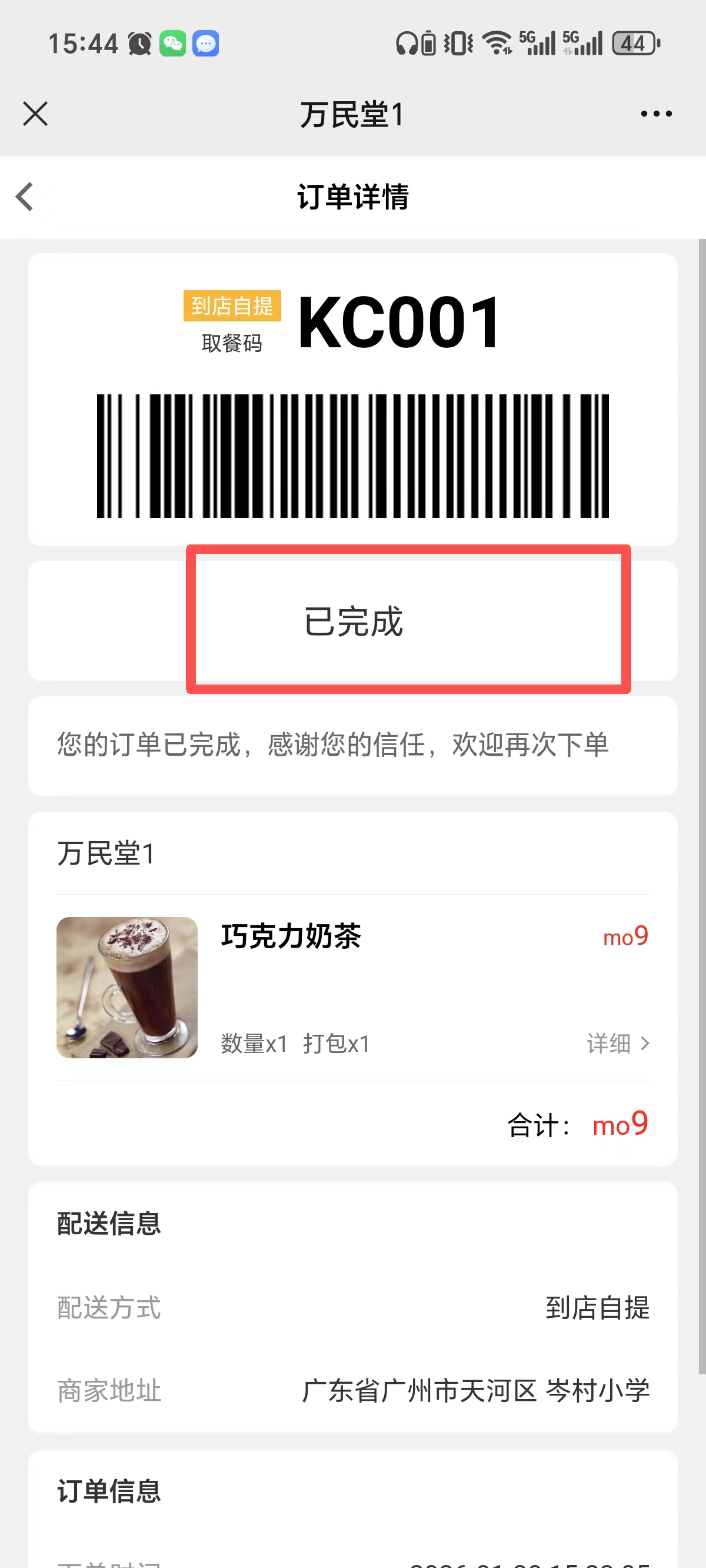Open 详细 for the 巧克力奶茶 item
The height and width of the screenshot is (1568, 706).
tap(617, 1044)
